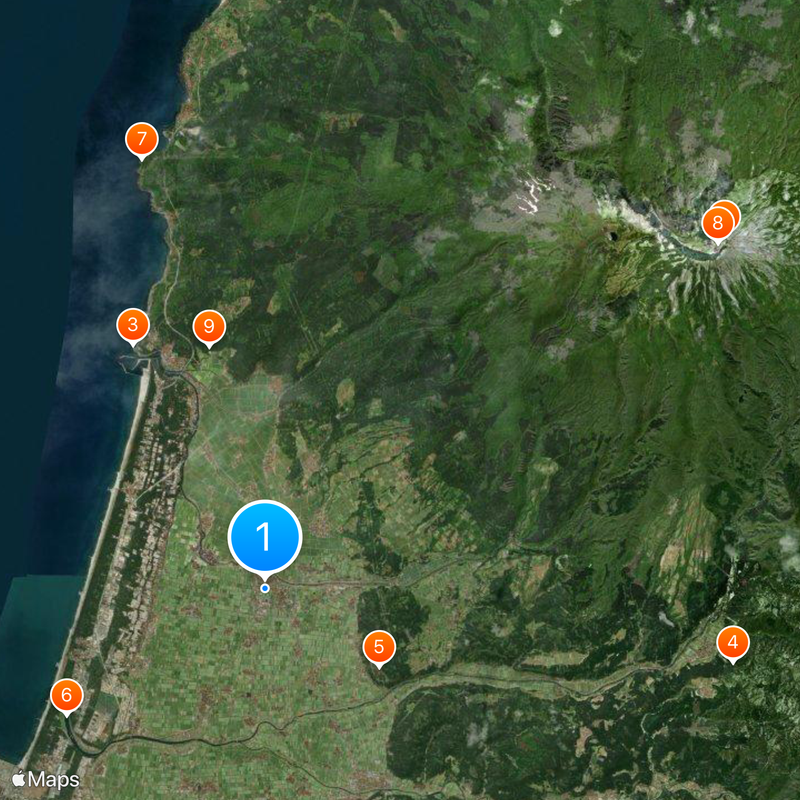Open orange map pin number 7
Viewport: 800px width, 800px height.
141,139
